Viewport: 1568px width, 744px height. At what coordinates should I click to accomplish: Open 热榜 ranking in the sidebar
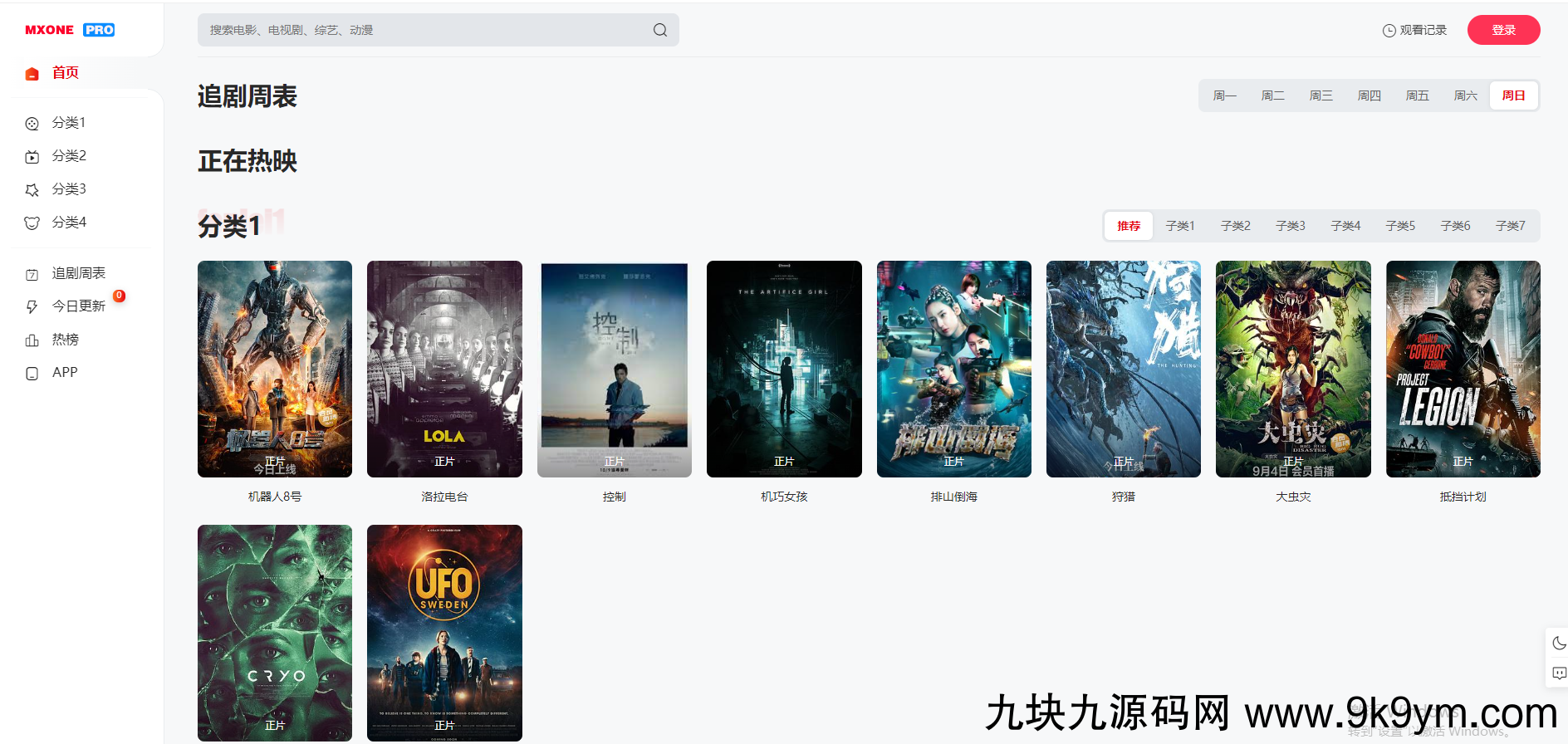tap(65, 340)
